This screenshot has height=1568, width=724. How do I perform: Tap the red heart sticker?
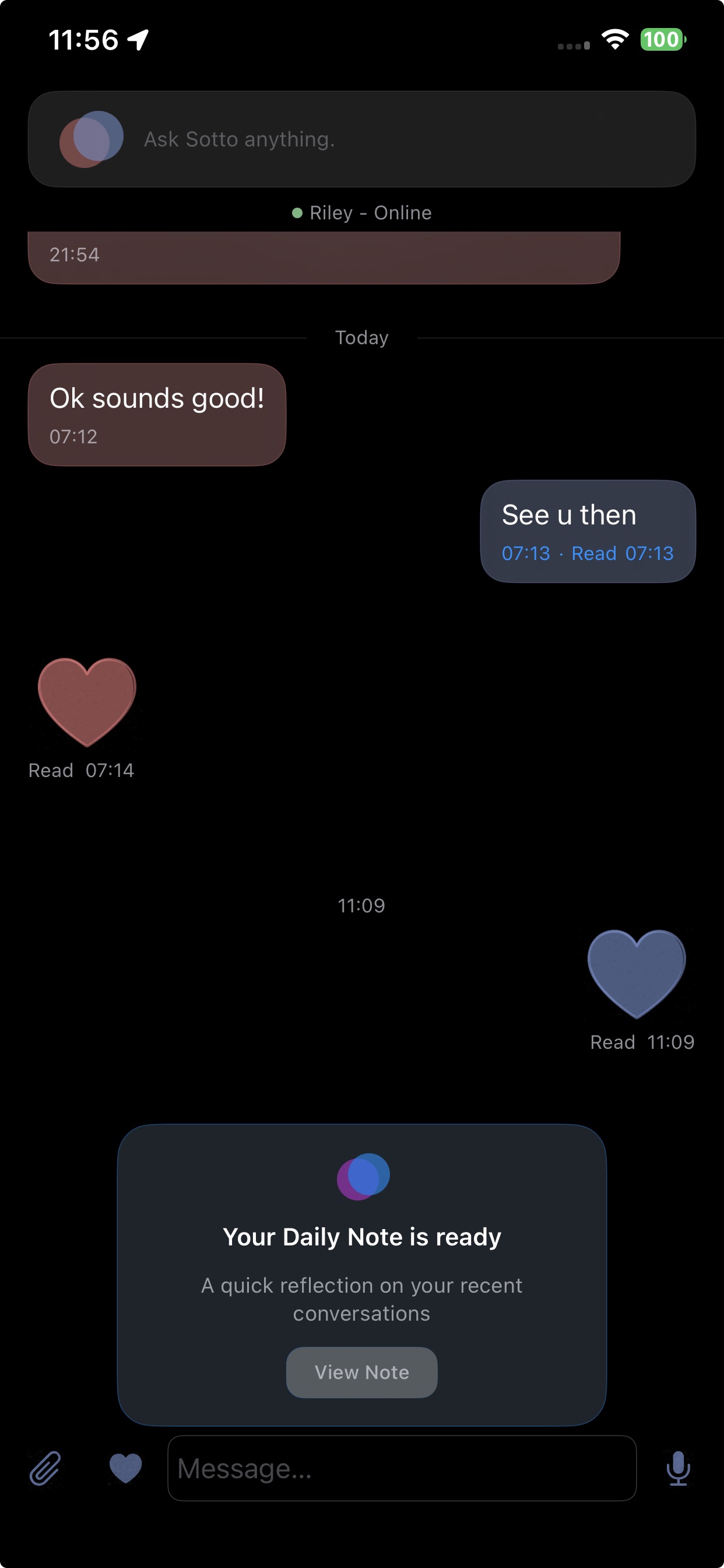coord(87,703)
